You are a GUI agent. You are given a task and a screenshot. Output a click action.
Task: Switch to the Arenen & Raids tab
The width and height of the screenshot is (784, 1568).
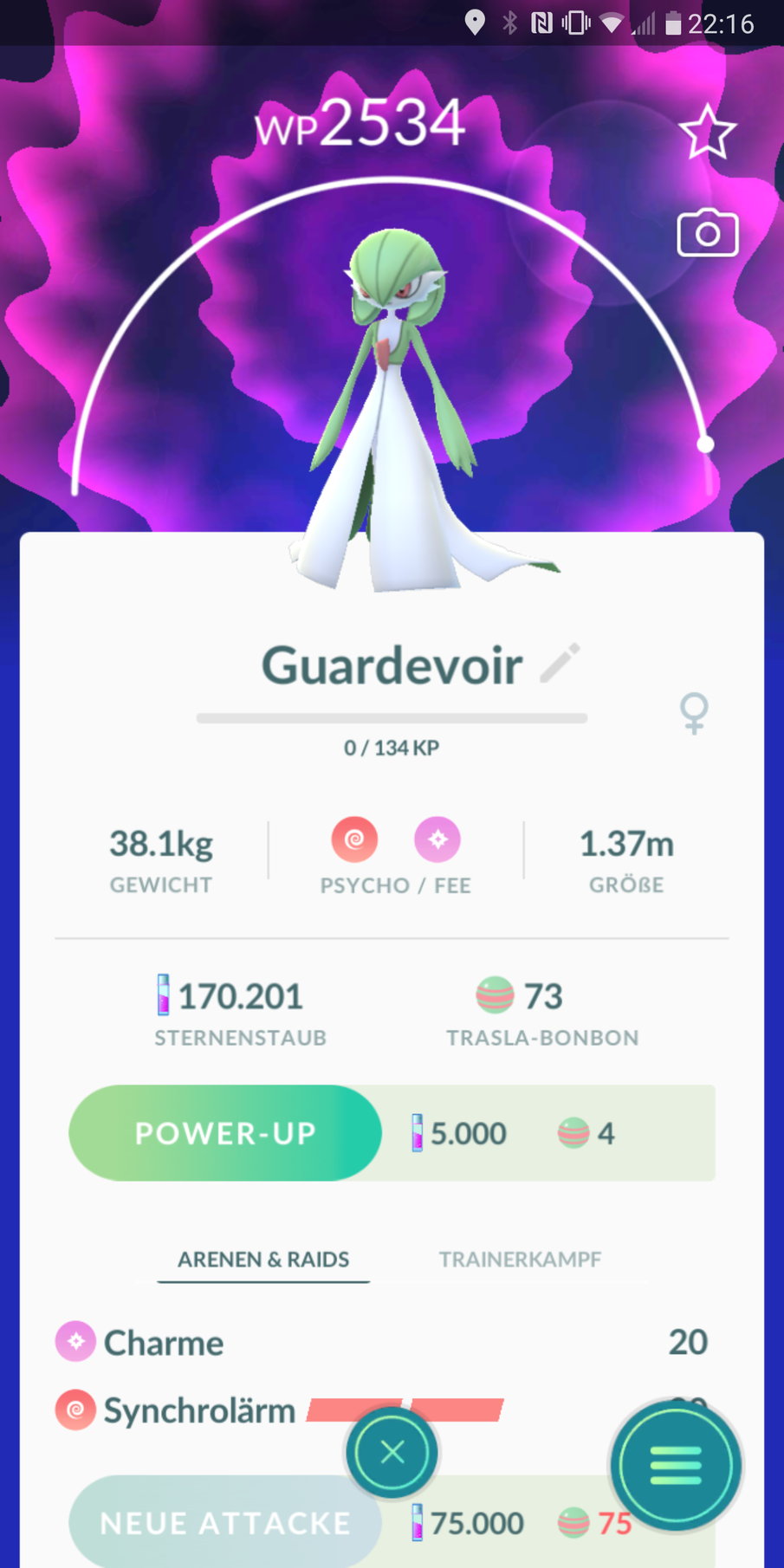[263, 1260]
